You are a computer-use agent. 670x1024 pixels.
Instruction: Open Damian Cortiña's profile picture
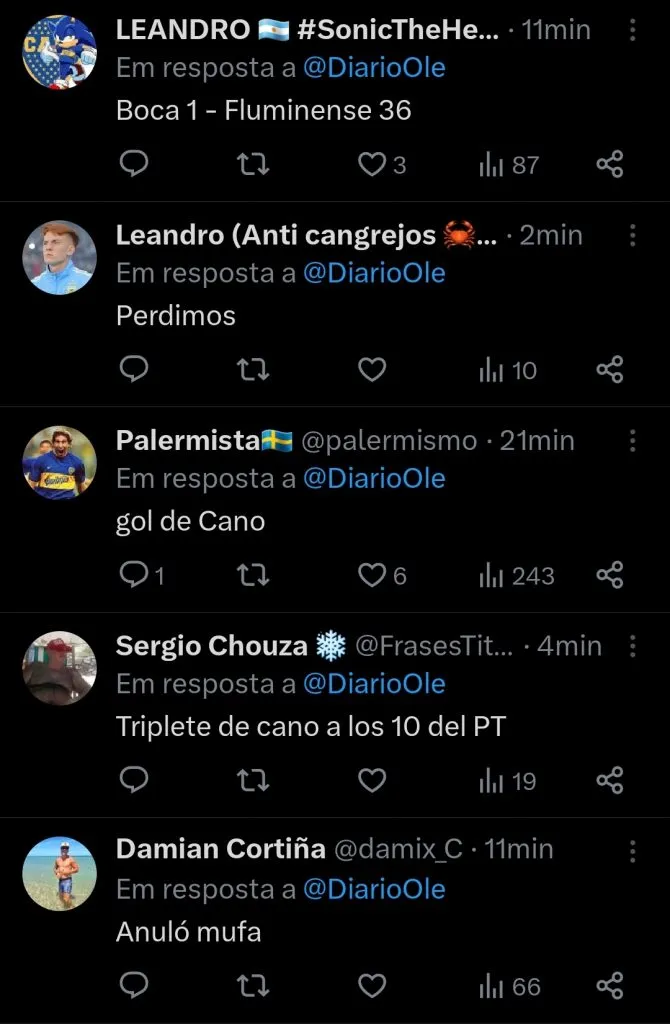59,873
